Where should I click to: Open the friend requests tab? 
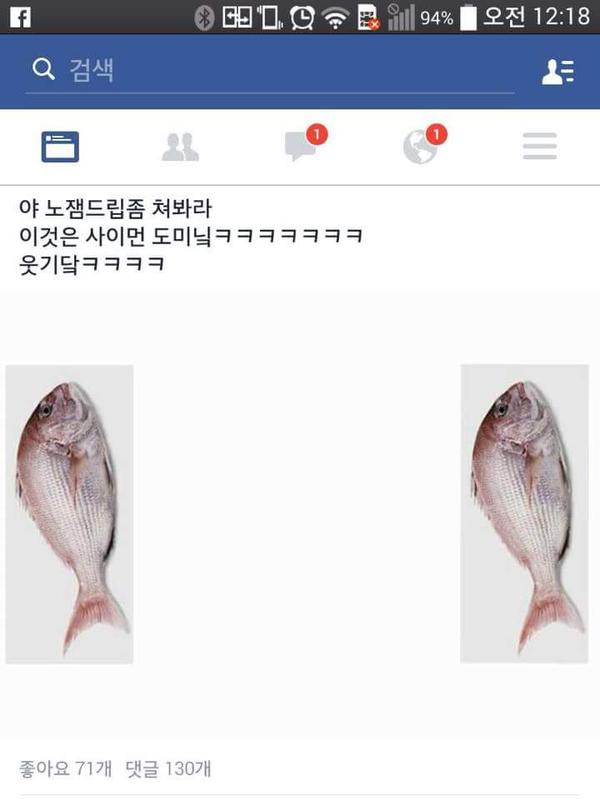point(180,147)
